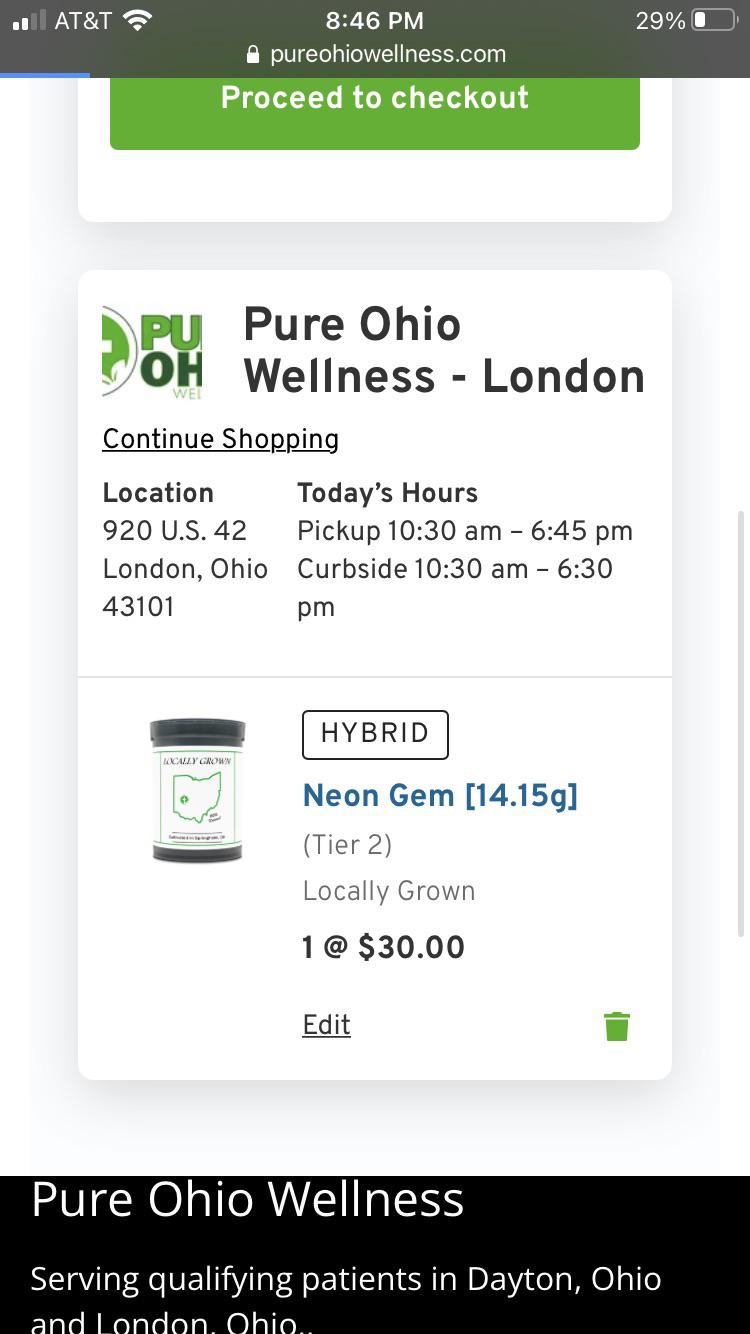The width and height of the screenshot is (750, 1334).
Task: Tap the HYBRID strain type badge
Action: (374, 734)
